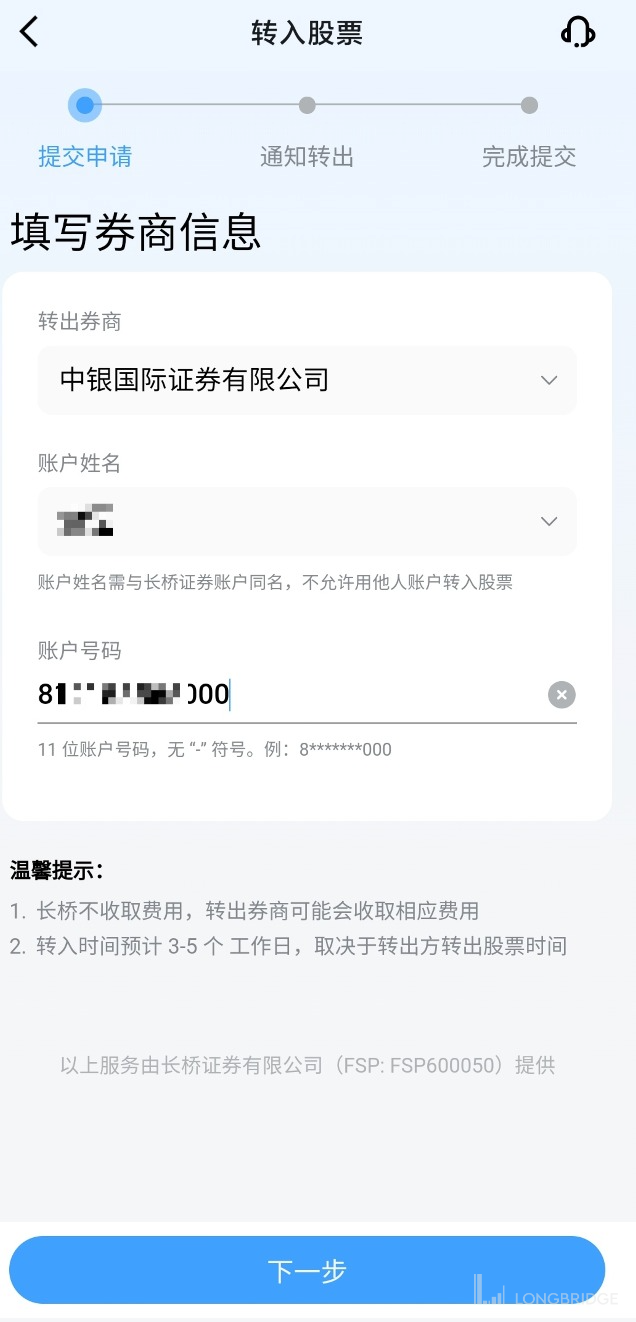Open the 账户姓名 dropdown
Viewport: 636px width, 1322px height.
pos(307,521)
